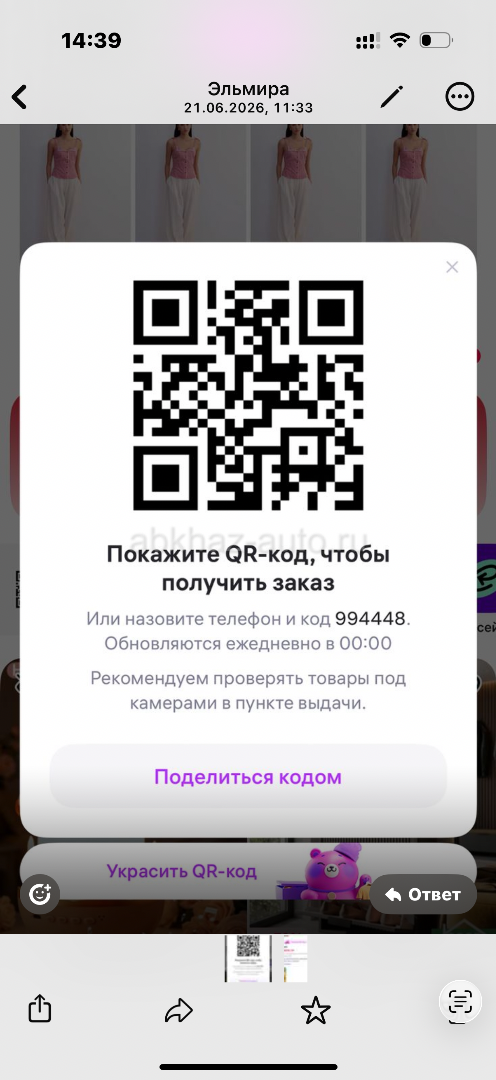This screenshot has width=496, height=1080.
Task: Go back from the media viewer
Action: [19, 97]
